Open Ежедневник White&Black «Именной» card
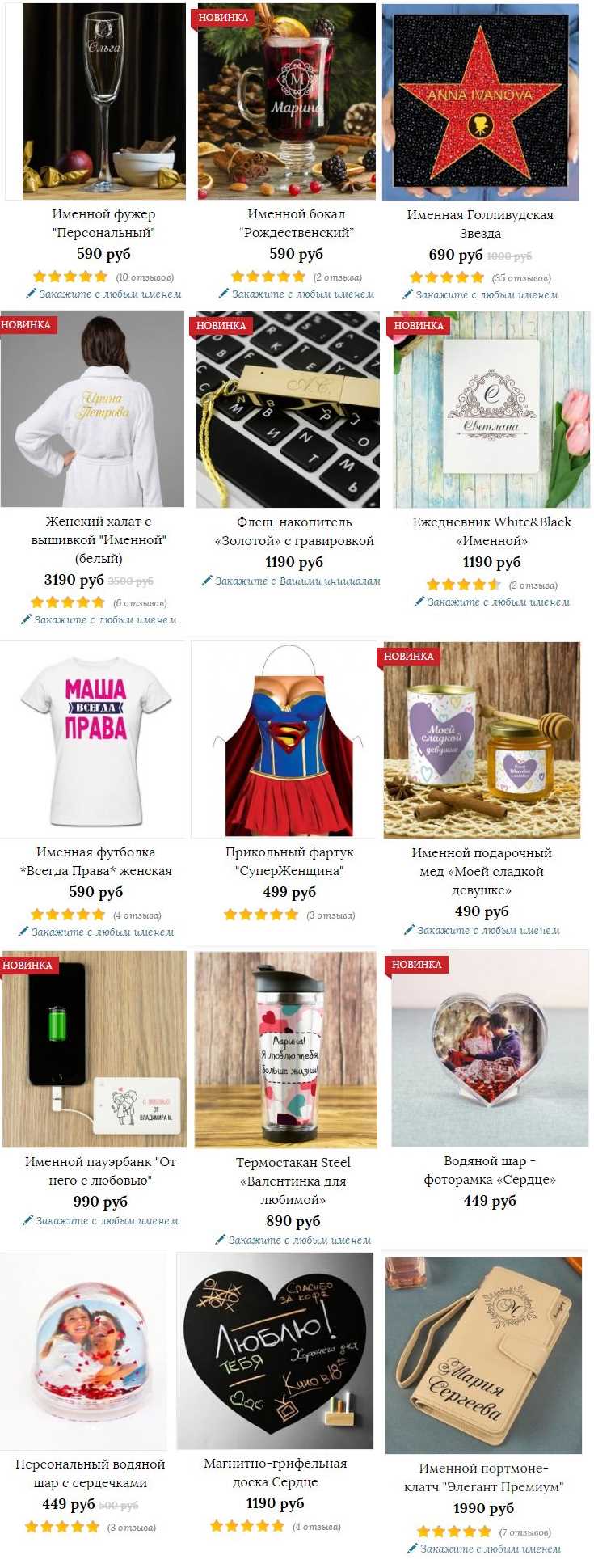Screen dimensions: 594x1568 click(x=491, y=531)
